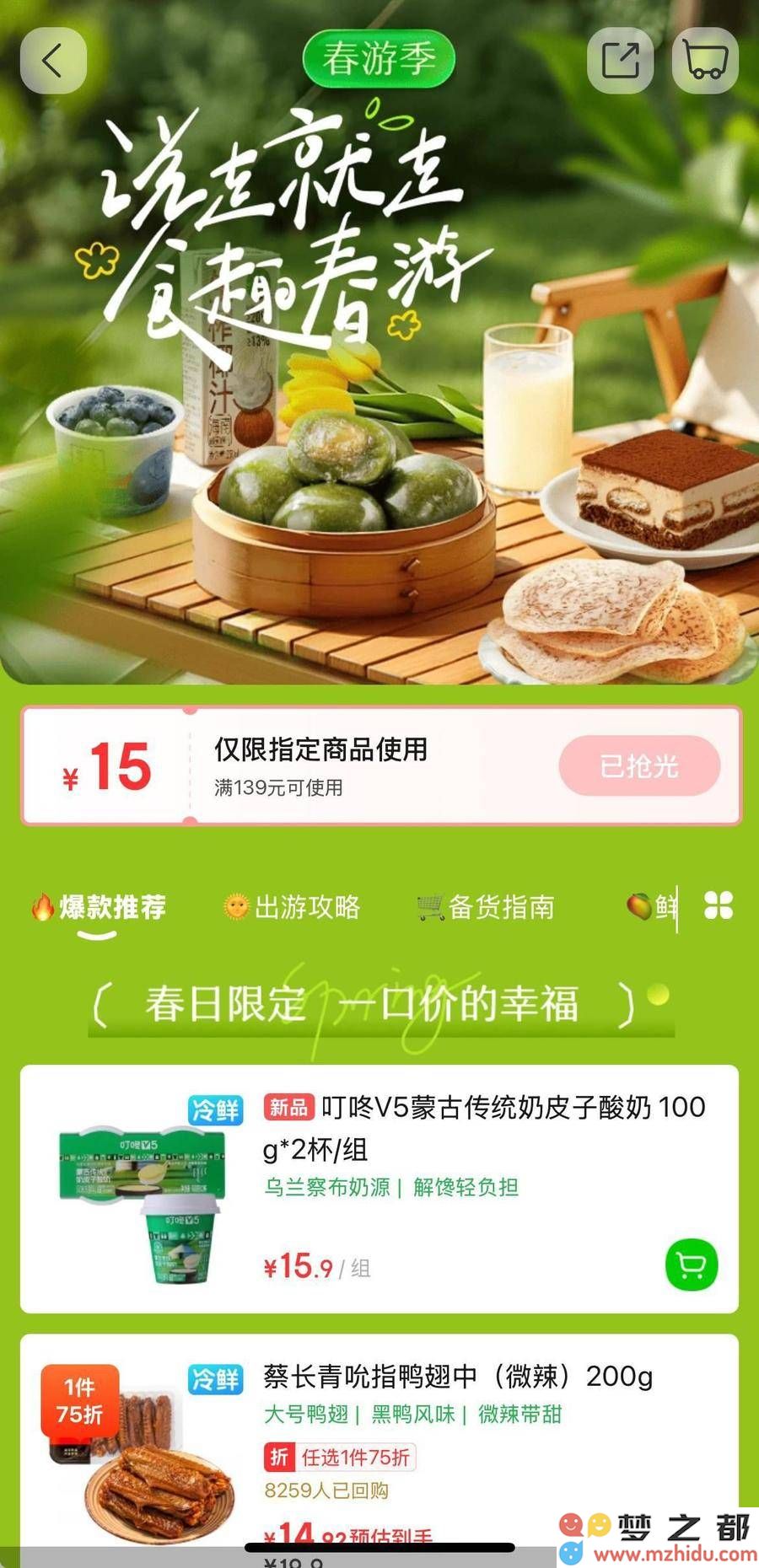This screenshot has height=1568, width=759.
Task: Go back using the top-left arrow
Action: pyautogui.click(x=53, y=61)
